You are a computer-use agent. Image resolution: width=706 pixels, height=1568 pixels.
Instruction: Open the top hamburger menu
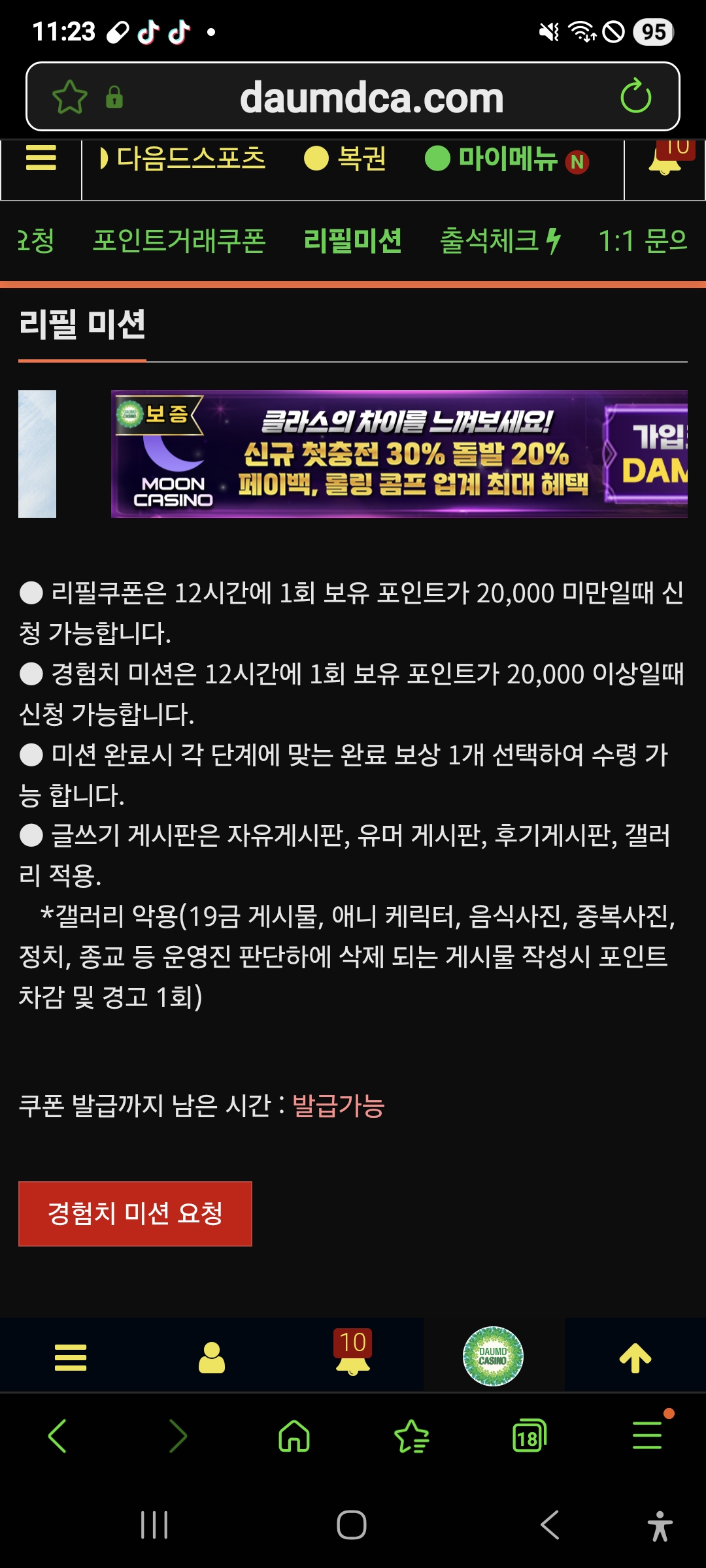tap(41, 158)
